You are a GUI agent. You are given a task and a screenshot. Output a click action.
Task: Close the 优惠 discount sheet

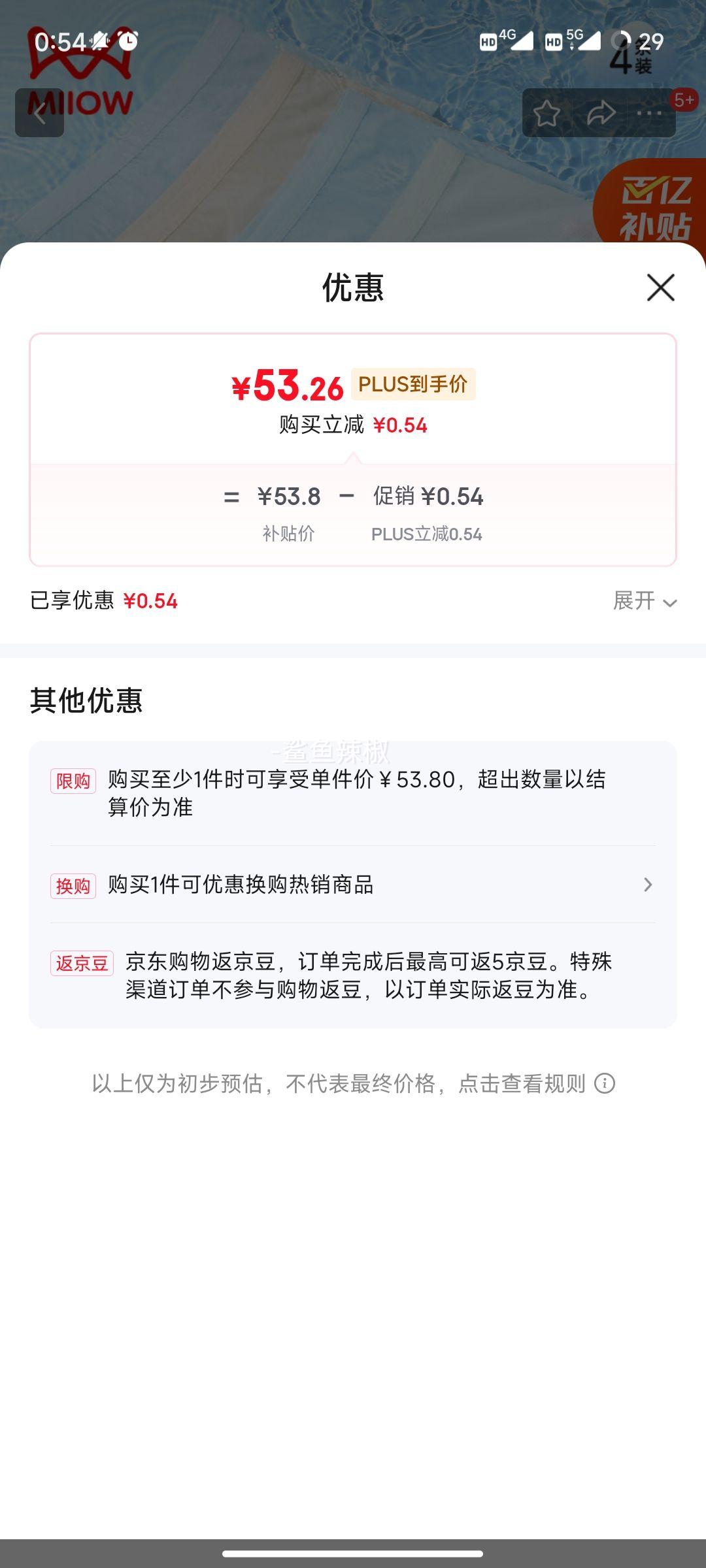[660, 287]
